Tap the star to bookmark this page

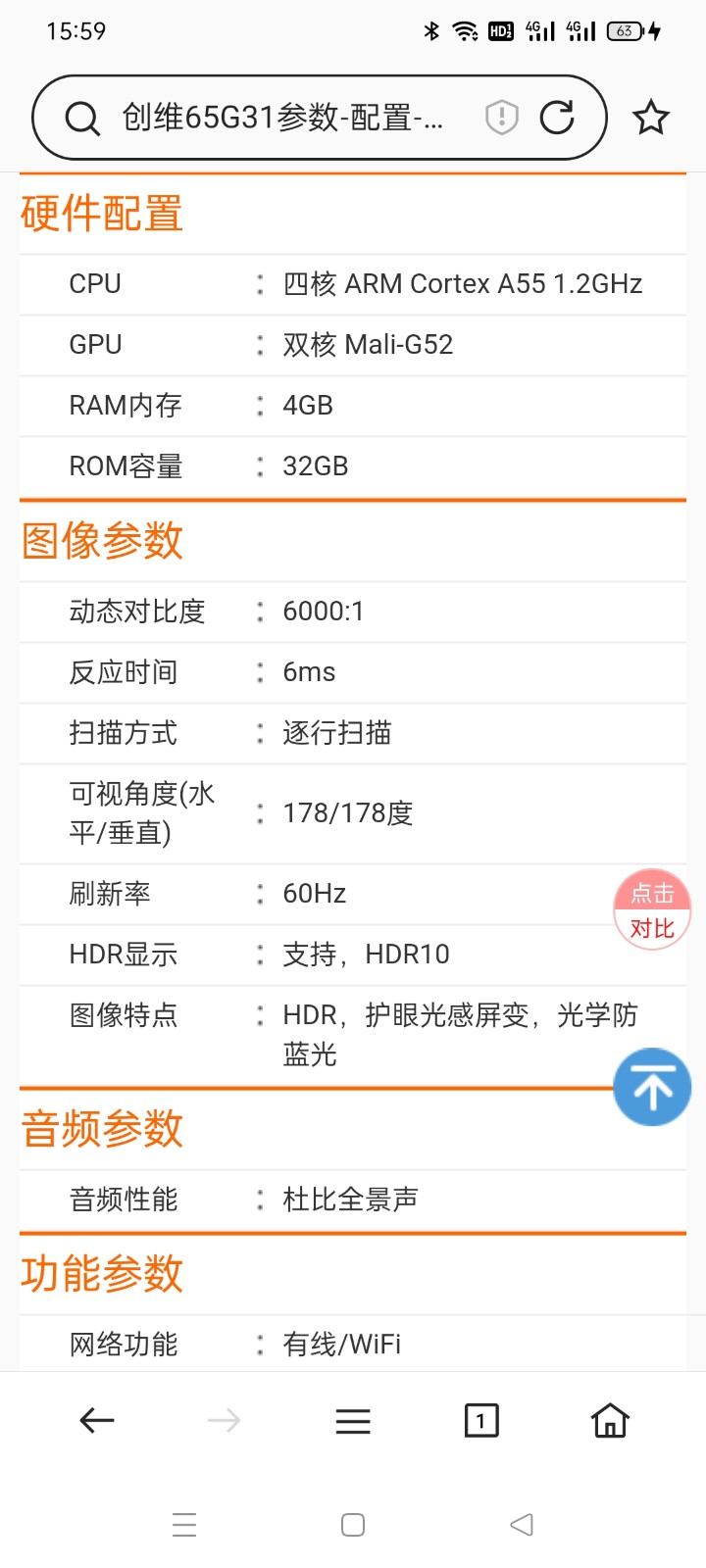tap(650, 118)
